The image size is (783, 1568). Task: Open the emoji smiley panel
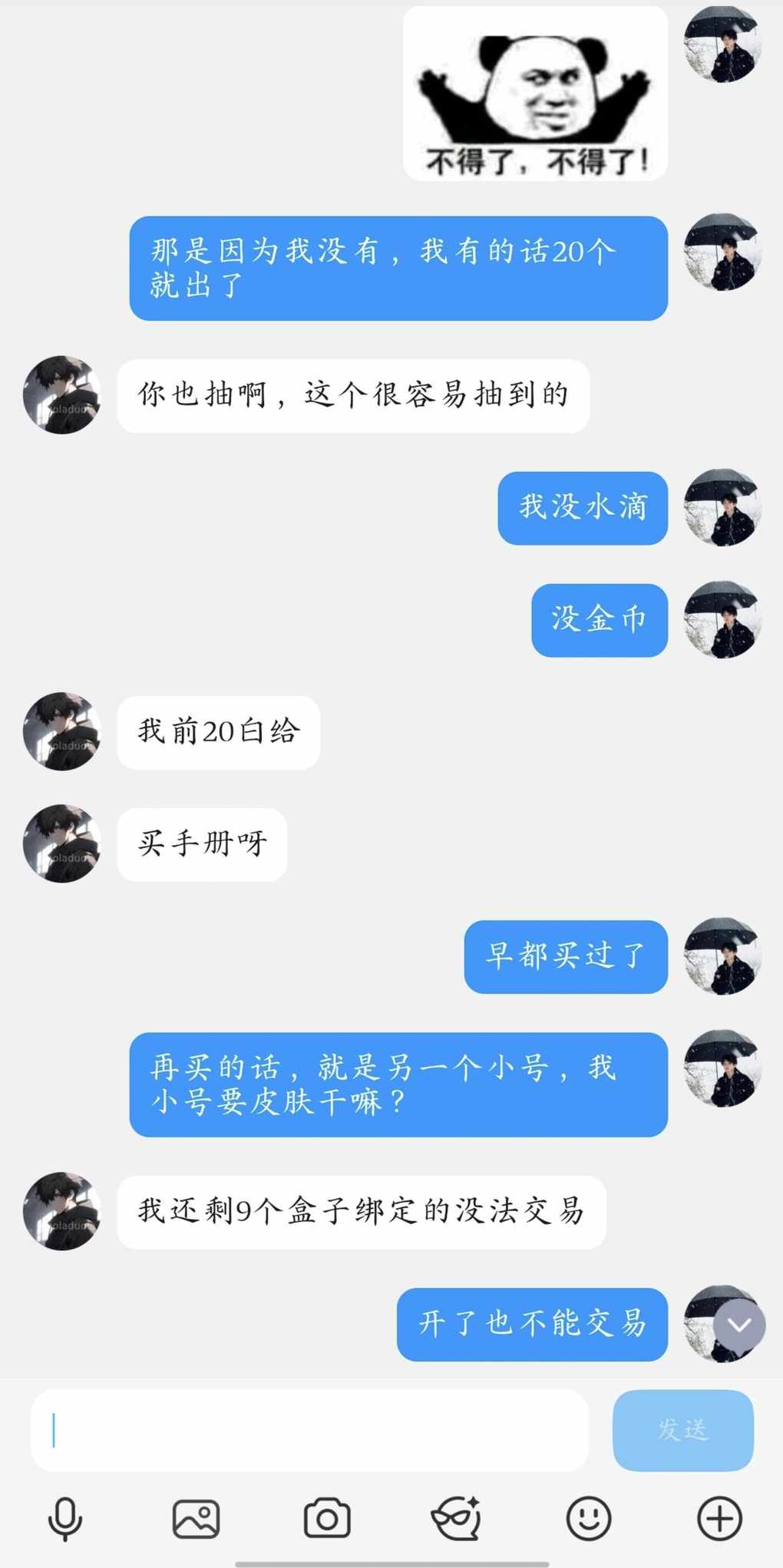(x=589, y=1518)
